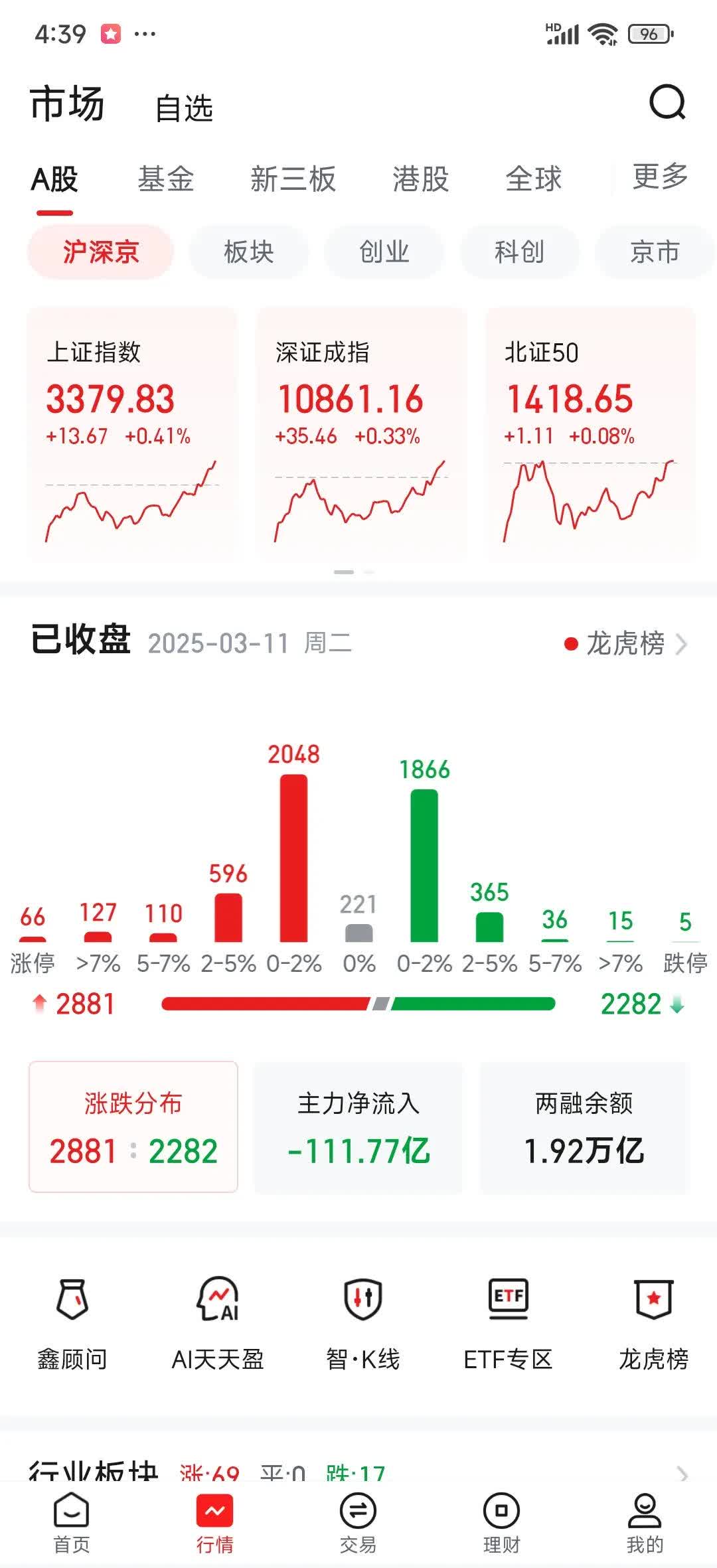Switch to the 自选 watchlist tab
This screenshot has width=717, height=1568.
click(184, 108)
